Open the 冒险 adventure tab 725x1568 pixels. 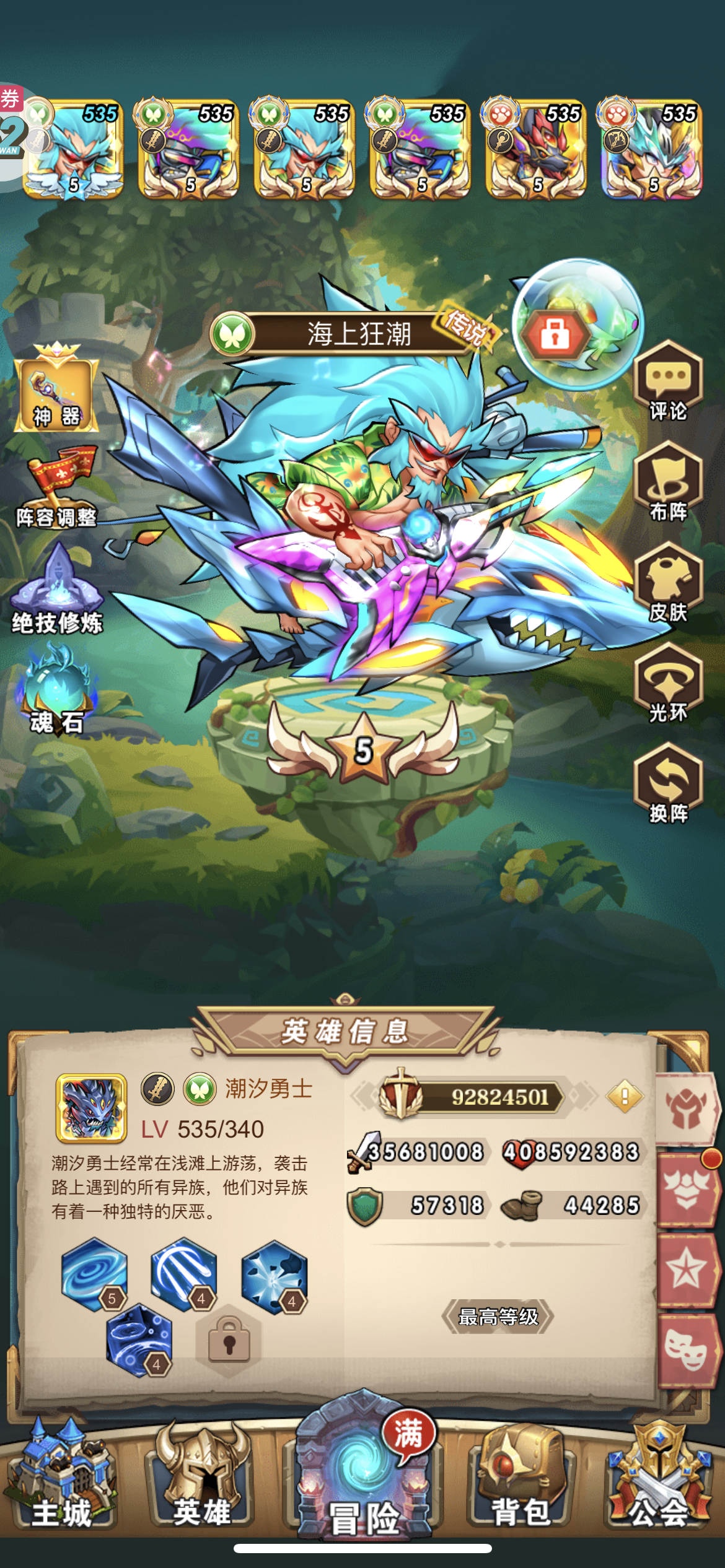point(363,1477)
